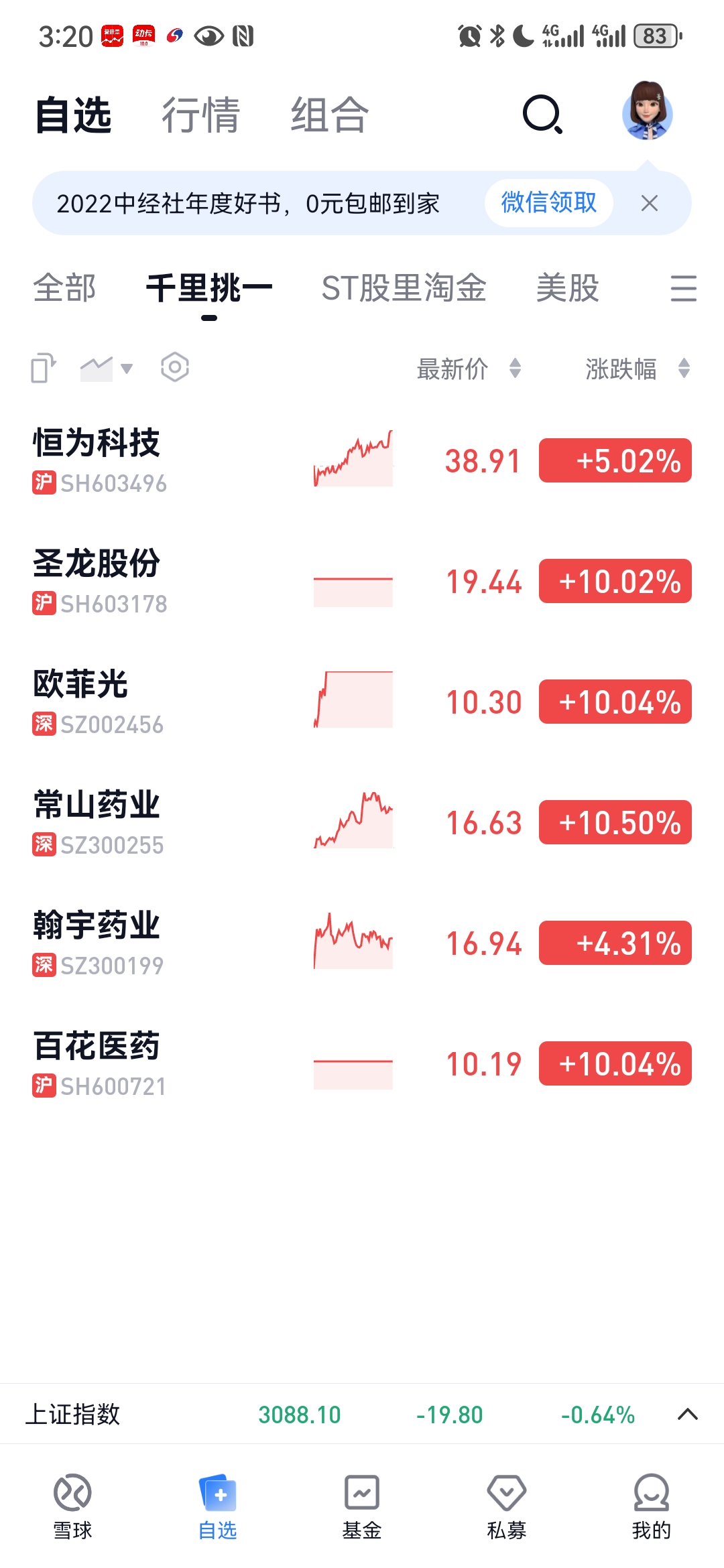Image resolution: width=724 pixels, height=1568 pixels.
Task: Open the group list menu icon
Action: coord(683,288)
